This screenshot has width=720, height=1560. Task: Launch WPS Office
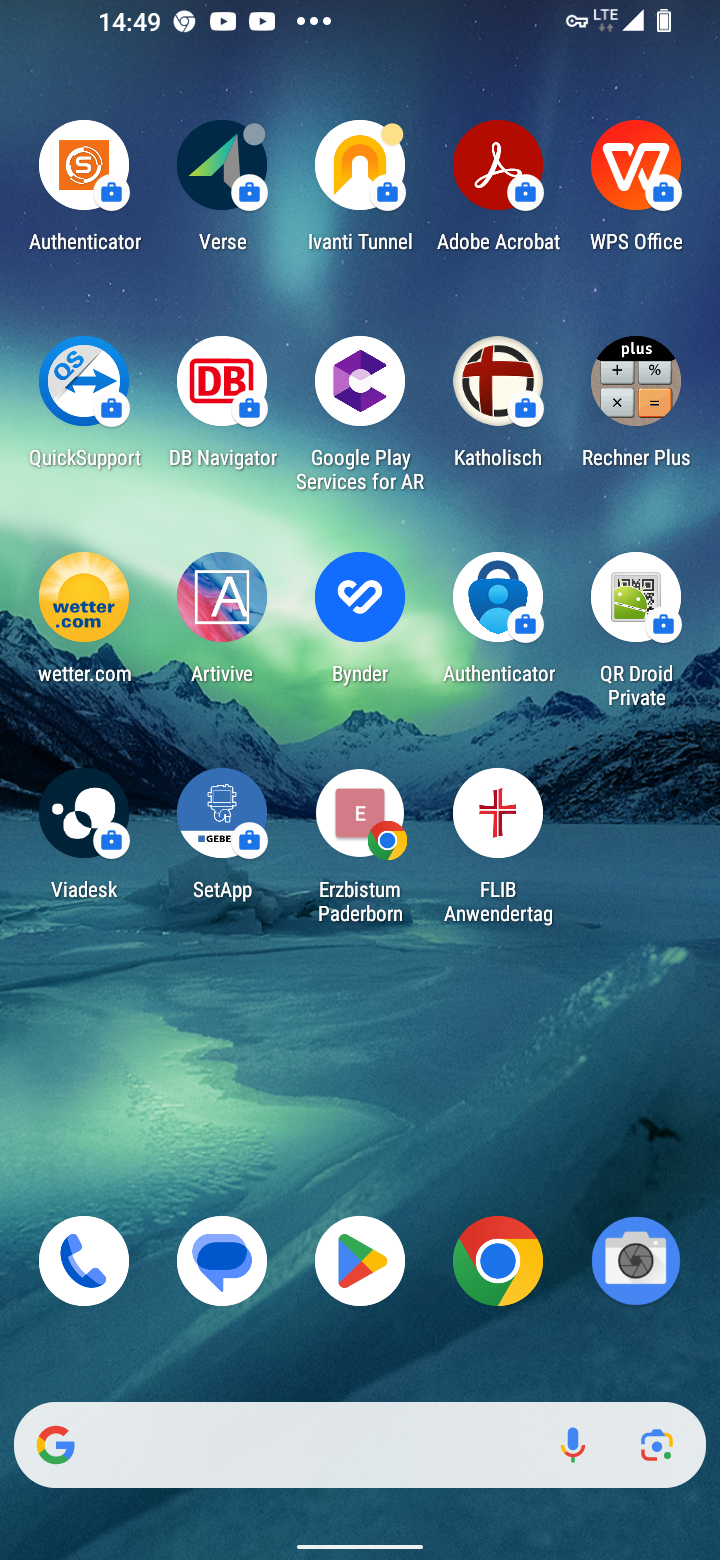636,166
